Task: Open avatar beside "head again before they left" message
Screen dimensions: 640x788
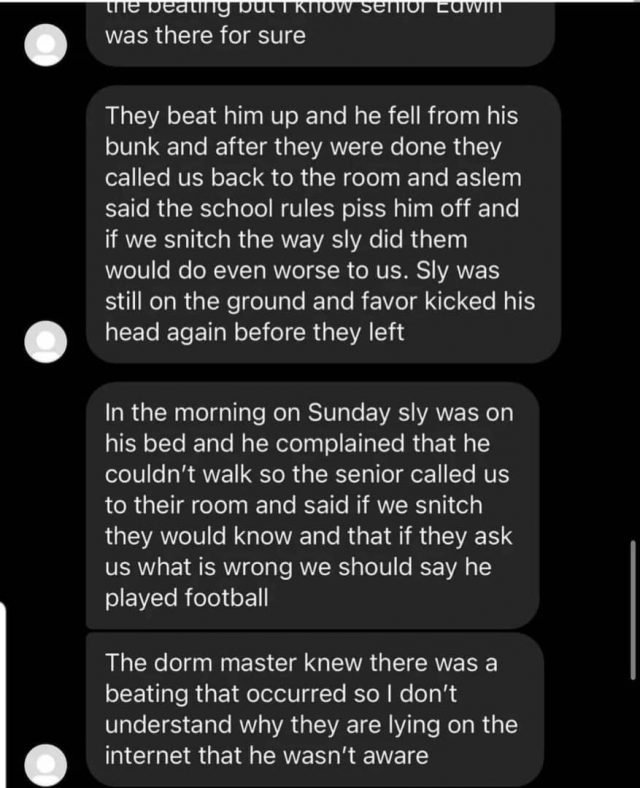Action: click(x=46, y=341)
